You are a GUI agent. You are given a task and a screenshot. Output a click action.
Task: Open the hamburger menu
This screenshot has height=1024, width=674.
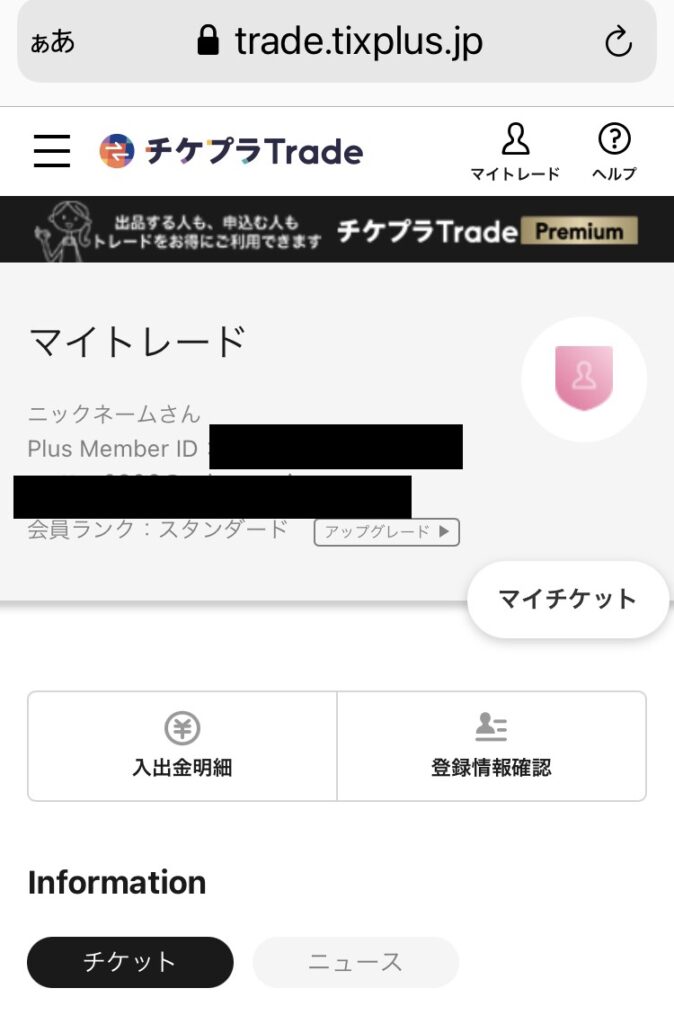click(52, 151)
